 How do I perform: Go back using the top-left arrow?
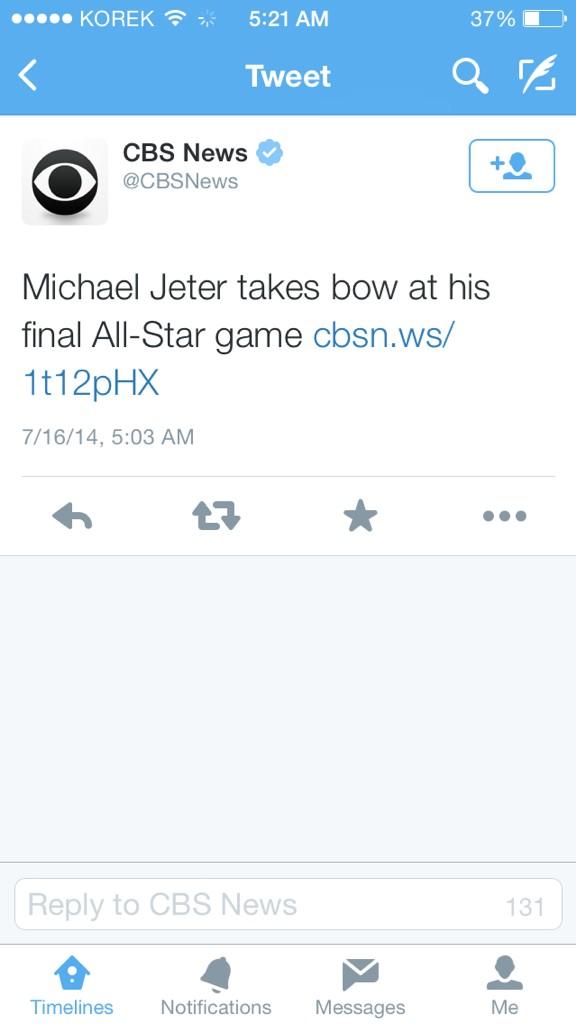pos(27,76)
